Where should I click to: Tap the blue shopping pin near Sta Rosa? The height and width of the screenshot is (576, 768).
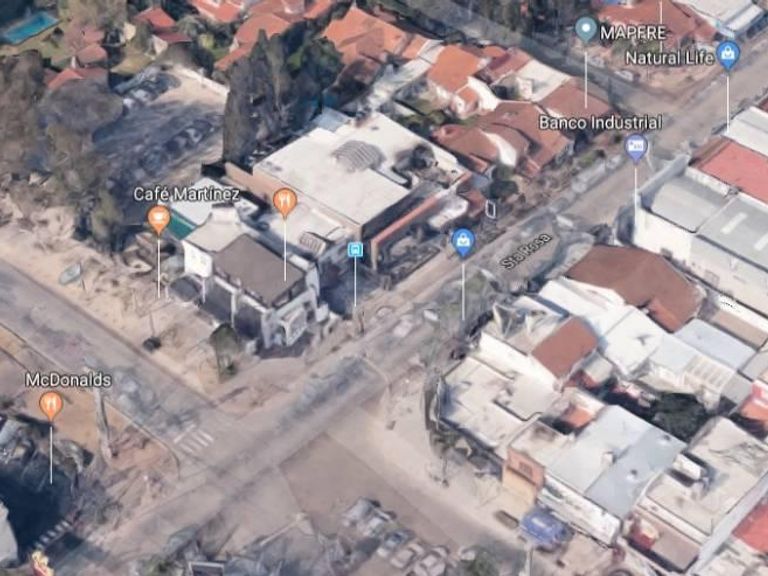coord(463,242)
